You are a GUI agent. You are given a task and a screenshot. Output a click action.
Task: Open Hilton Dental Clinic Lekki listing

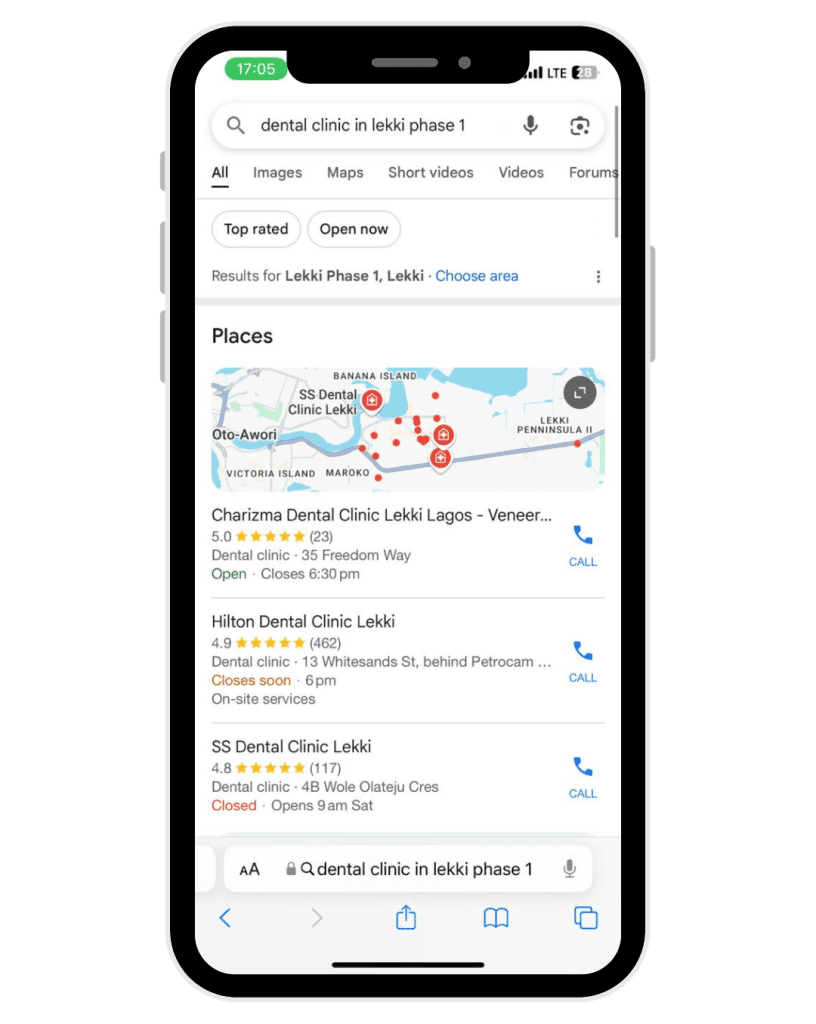tap(303, 622)
